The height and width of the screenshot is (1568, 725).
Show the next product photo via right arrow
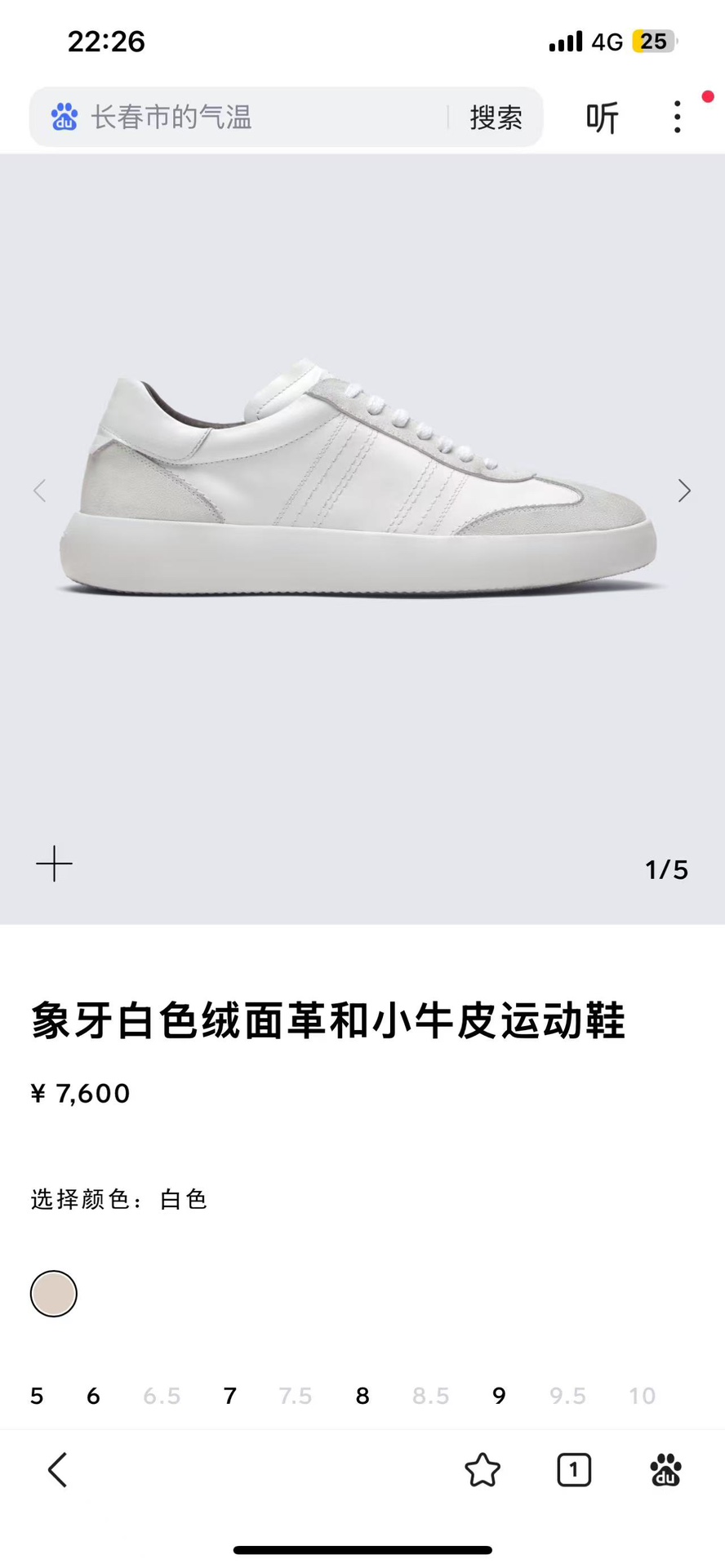click(685, 490)
